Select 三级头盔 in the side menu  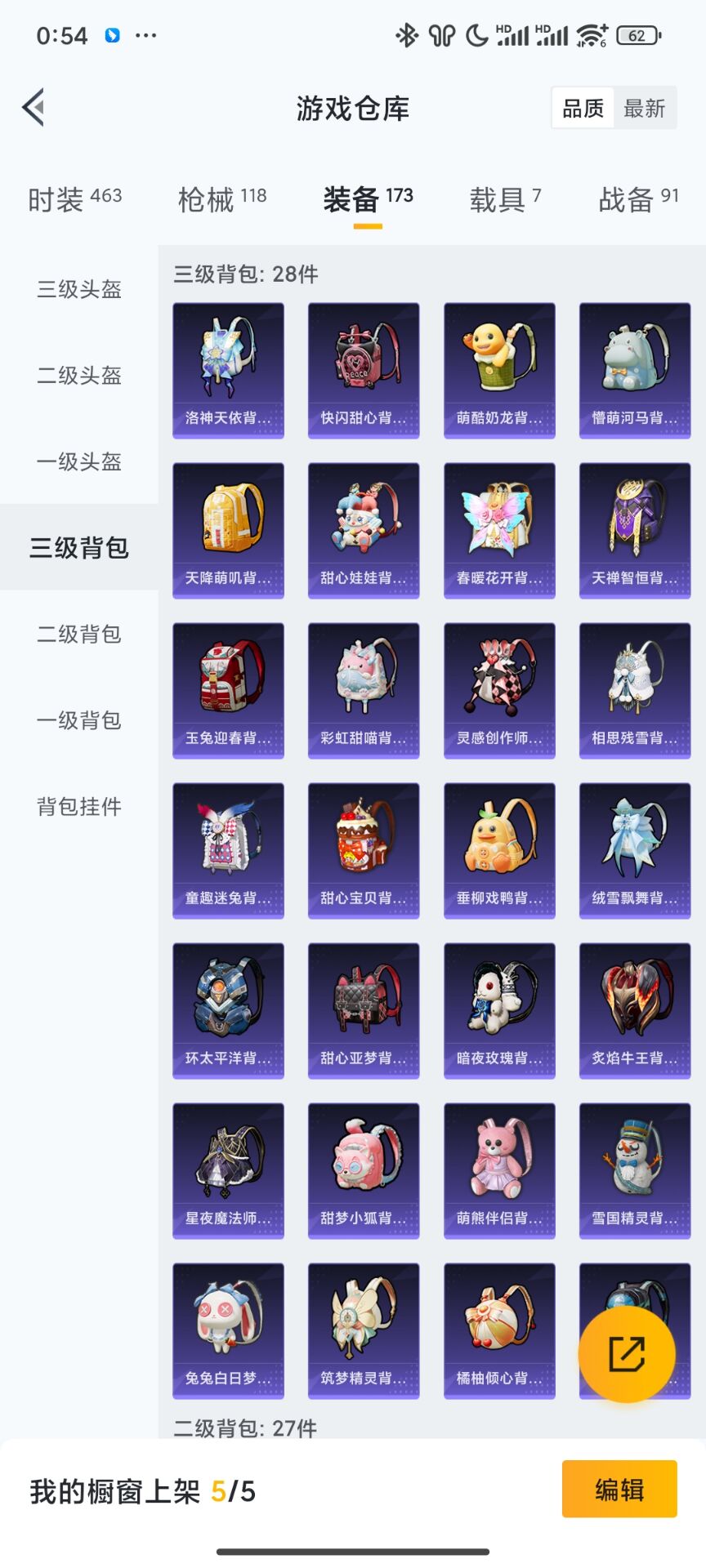point(79,289)
